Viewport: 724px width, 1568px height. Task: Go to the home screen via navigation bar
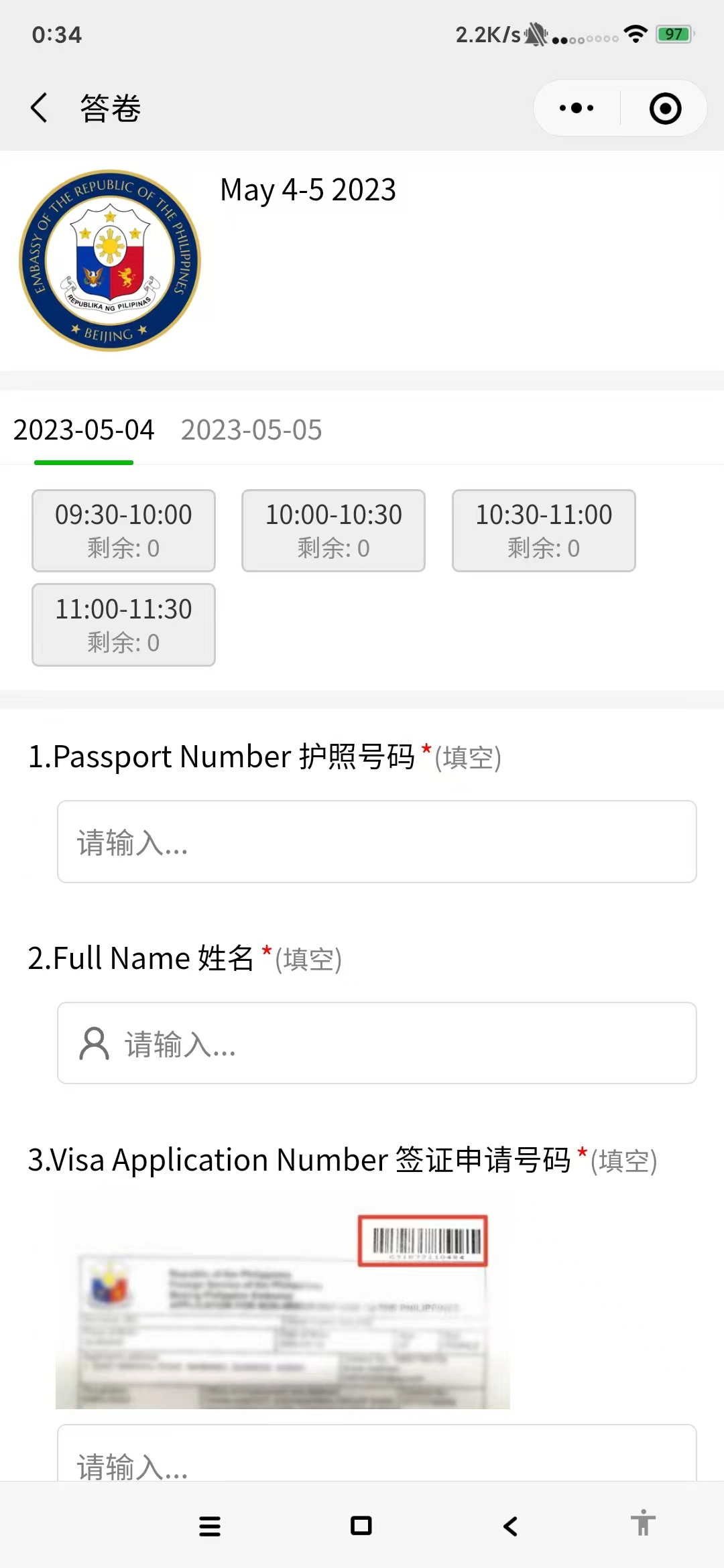pos(361,1526)
